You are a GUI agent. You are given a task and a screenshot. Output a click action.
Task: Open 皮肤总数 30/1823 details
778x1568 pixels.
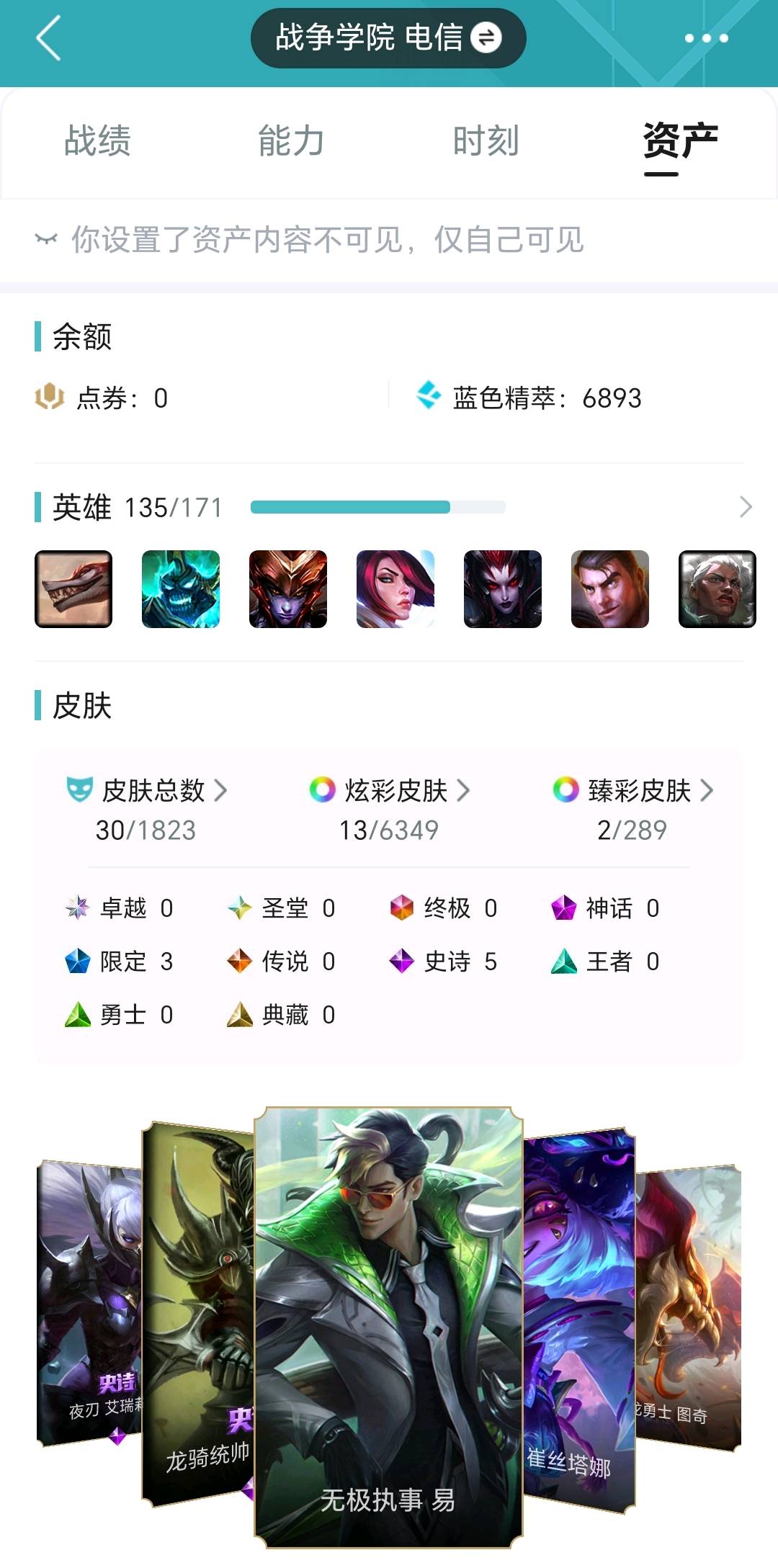point(146,810)
